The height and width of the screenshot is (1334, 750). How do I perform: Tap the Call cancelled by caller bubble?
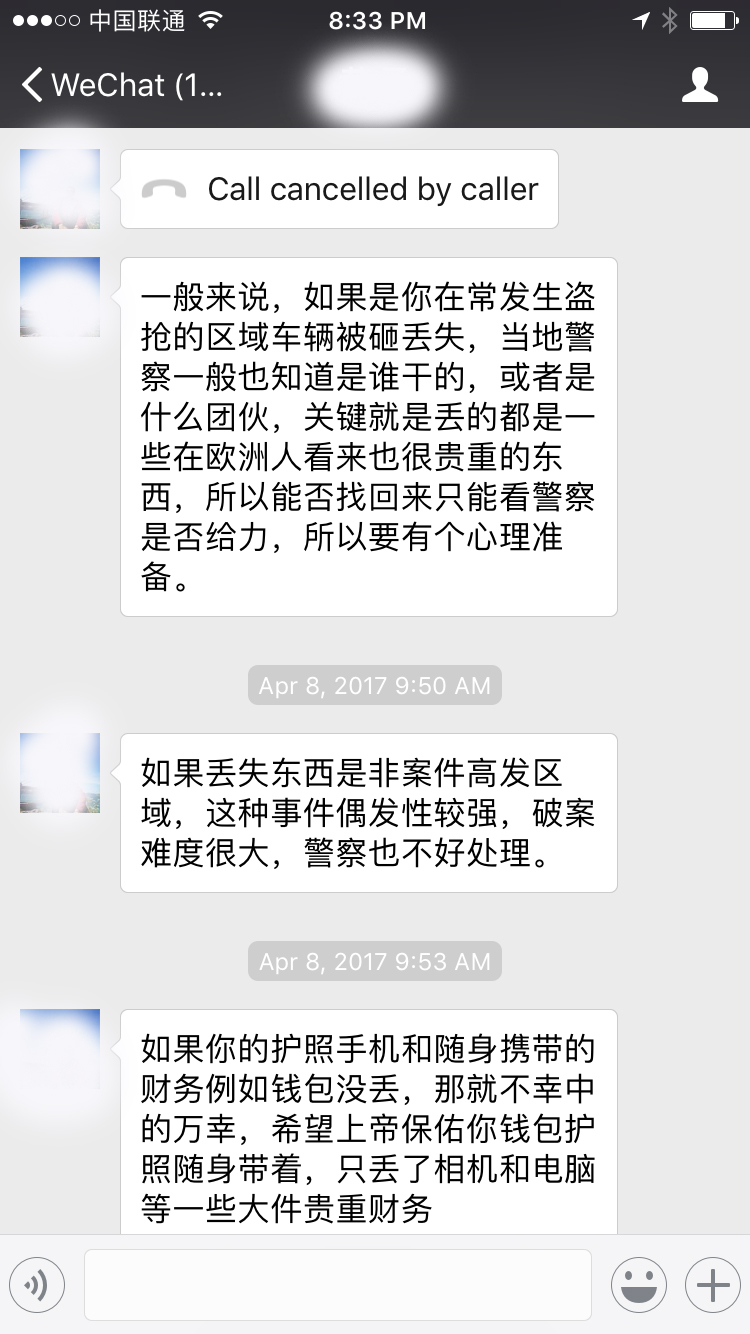point(339,189)
